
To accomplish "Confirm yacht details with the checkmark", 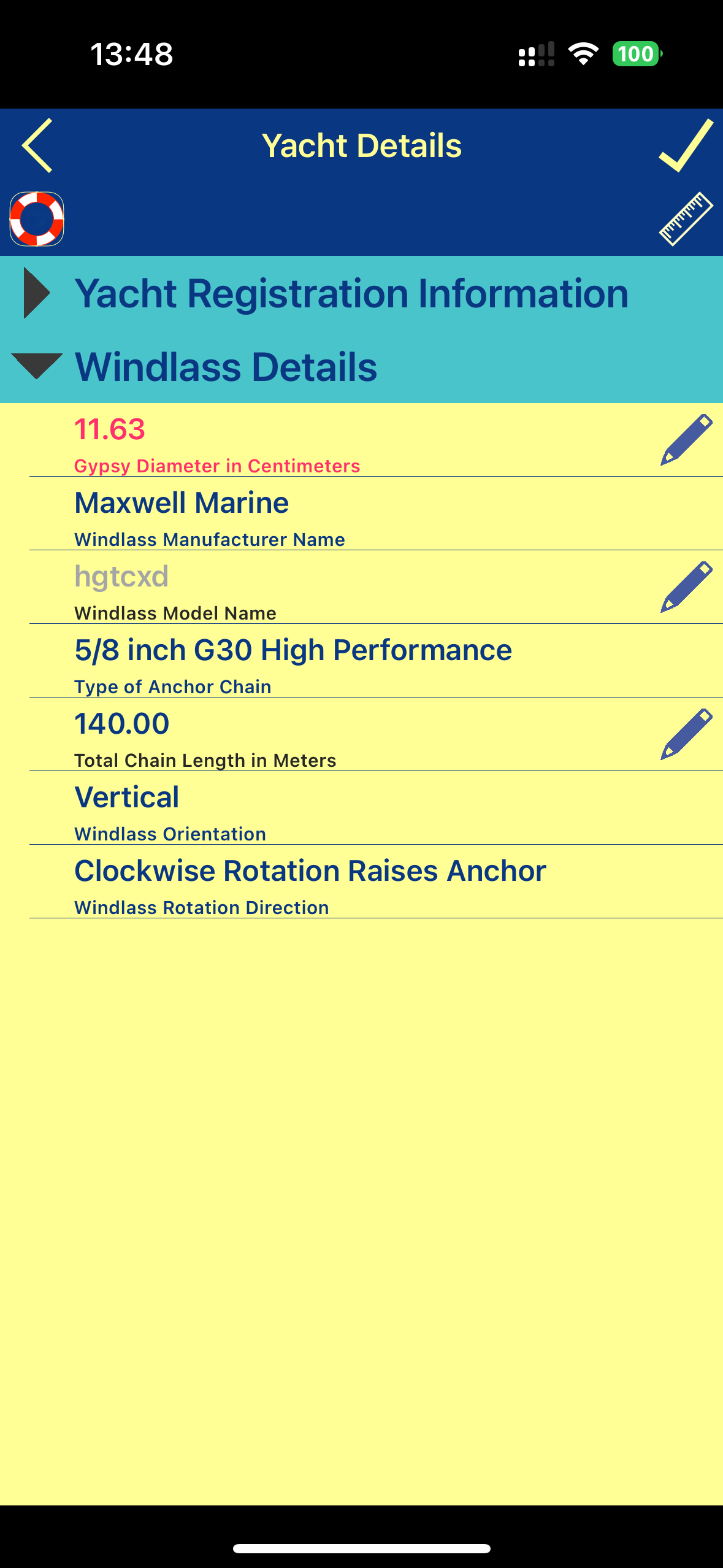I will [x=686, y=145].
